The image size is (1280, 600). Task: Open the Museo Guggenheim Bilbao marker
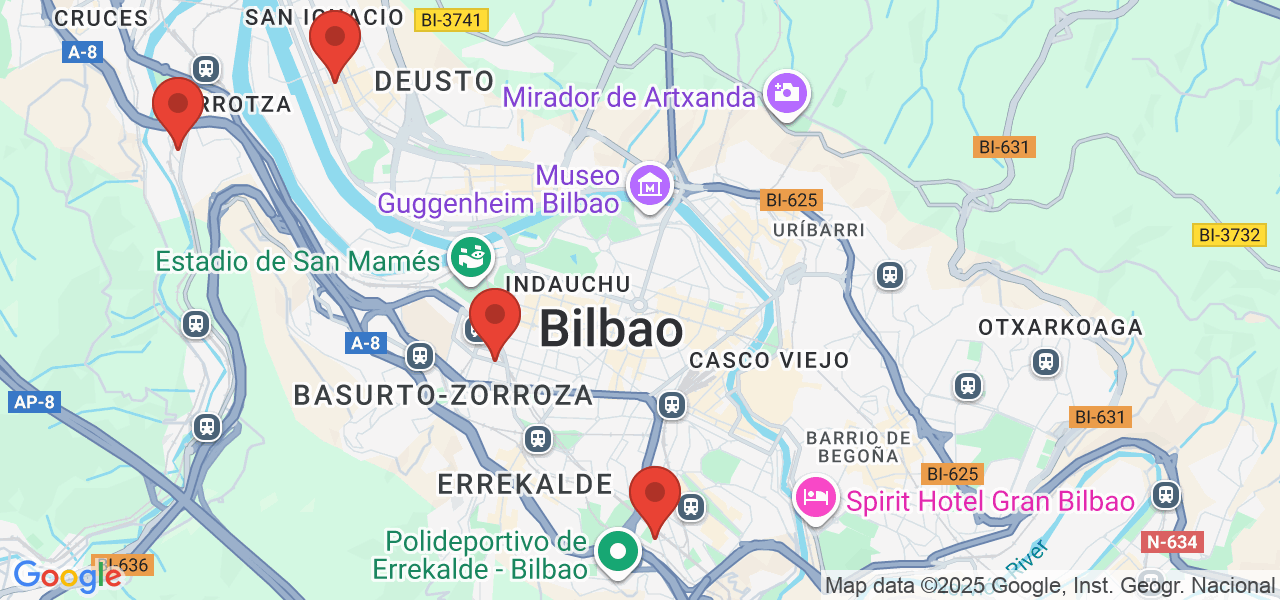650,185
